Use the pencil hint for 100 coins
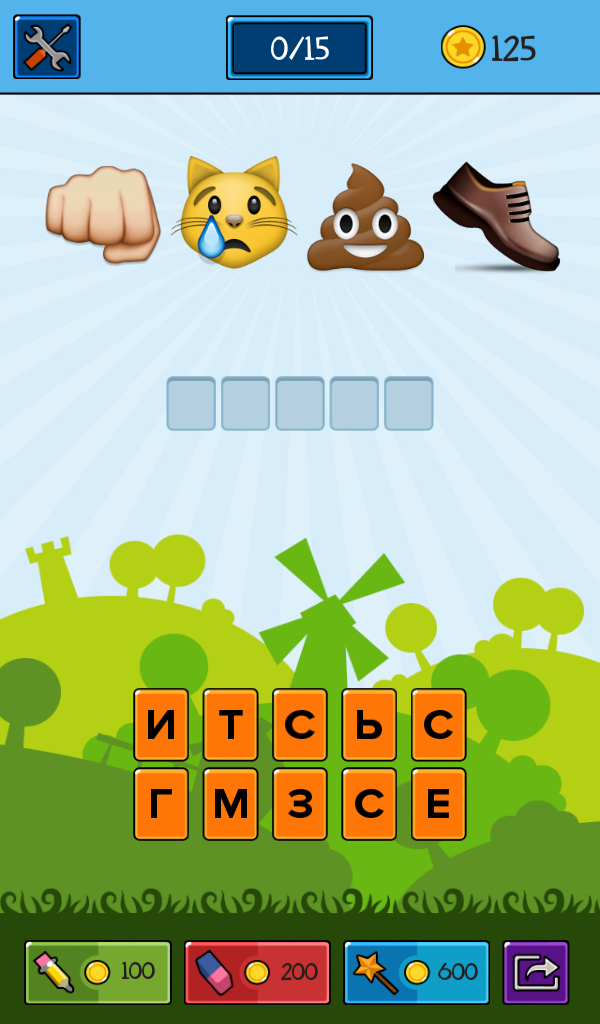The width and height of the screenshot is (600, 1024). (98, 972)
